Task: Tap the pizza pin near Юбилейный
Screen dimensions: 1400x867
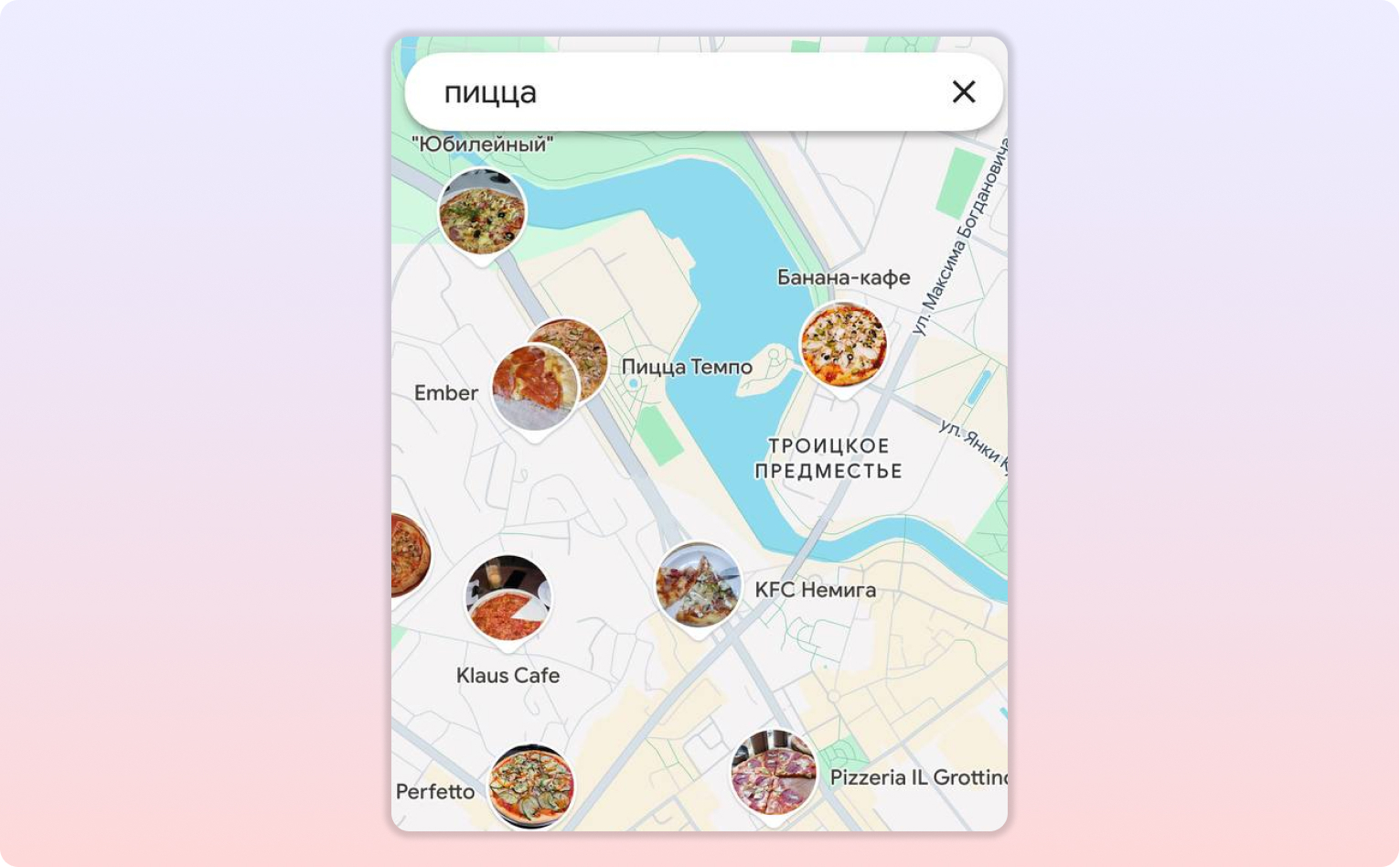Action: coord(482,213)
